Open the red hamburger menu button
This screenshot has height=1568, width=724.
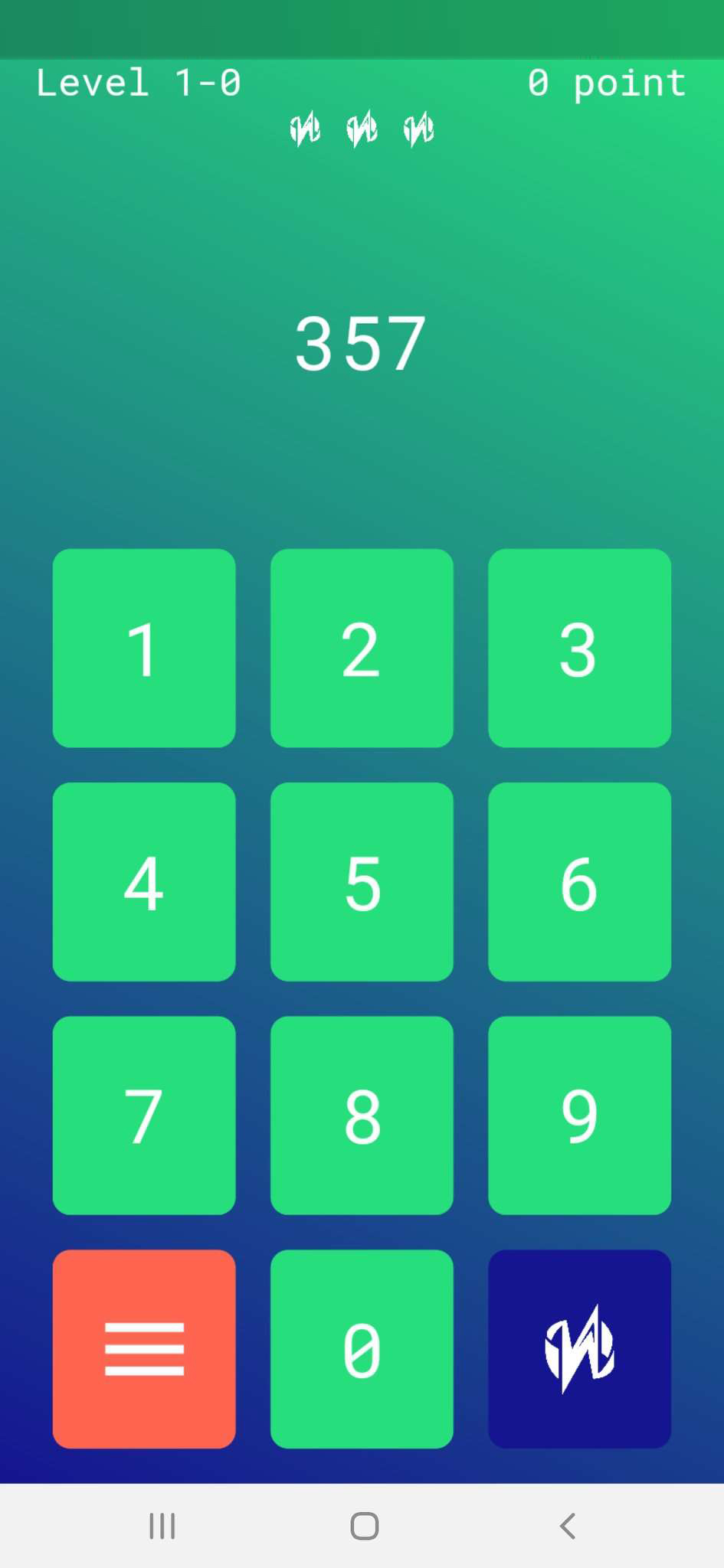point(144,1348)
